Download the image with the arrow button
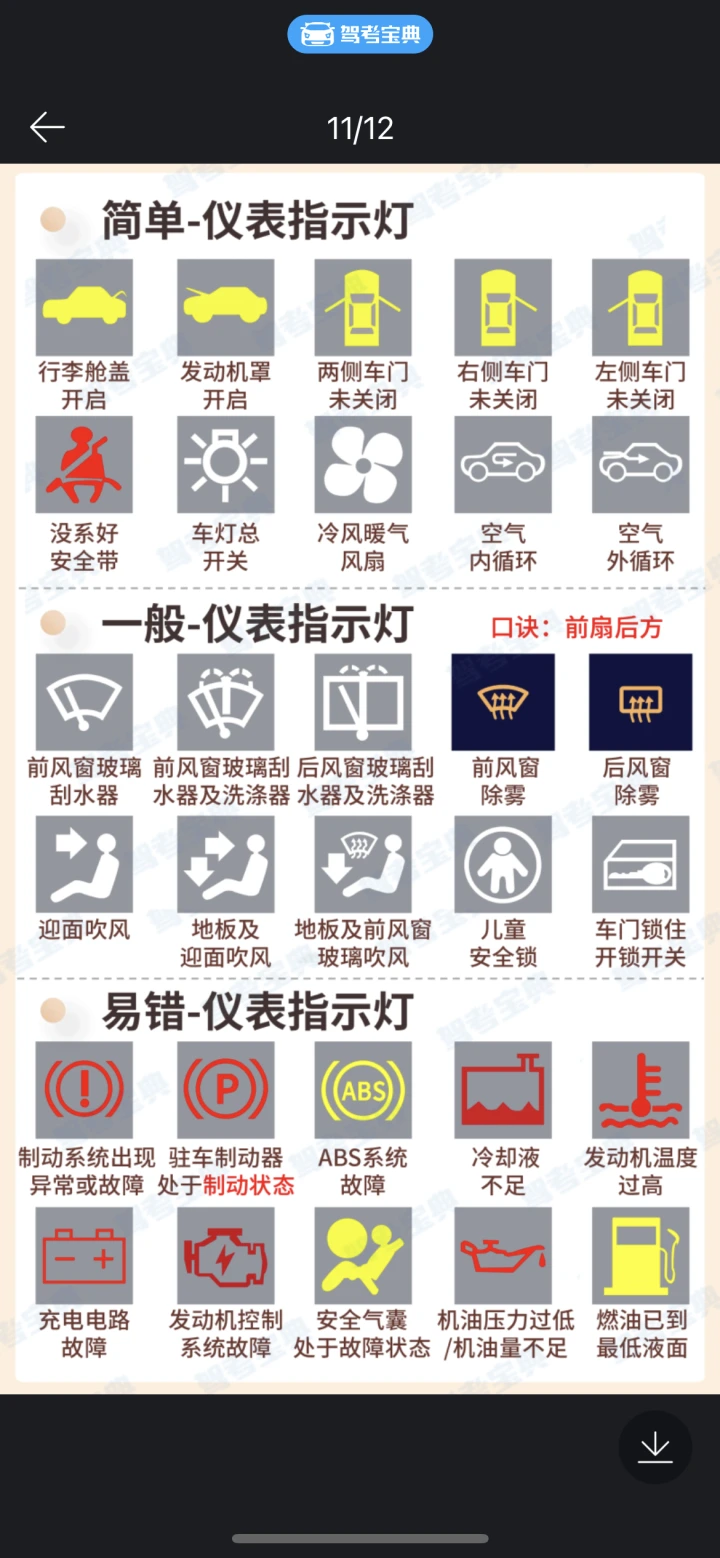720x1558 pixels. pos(655,1446)
